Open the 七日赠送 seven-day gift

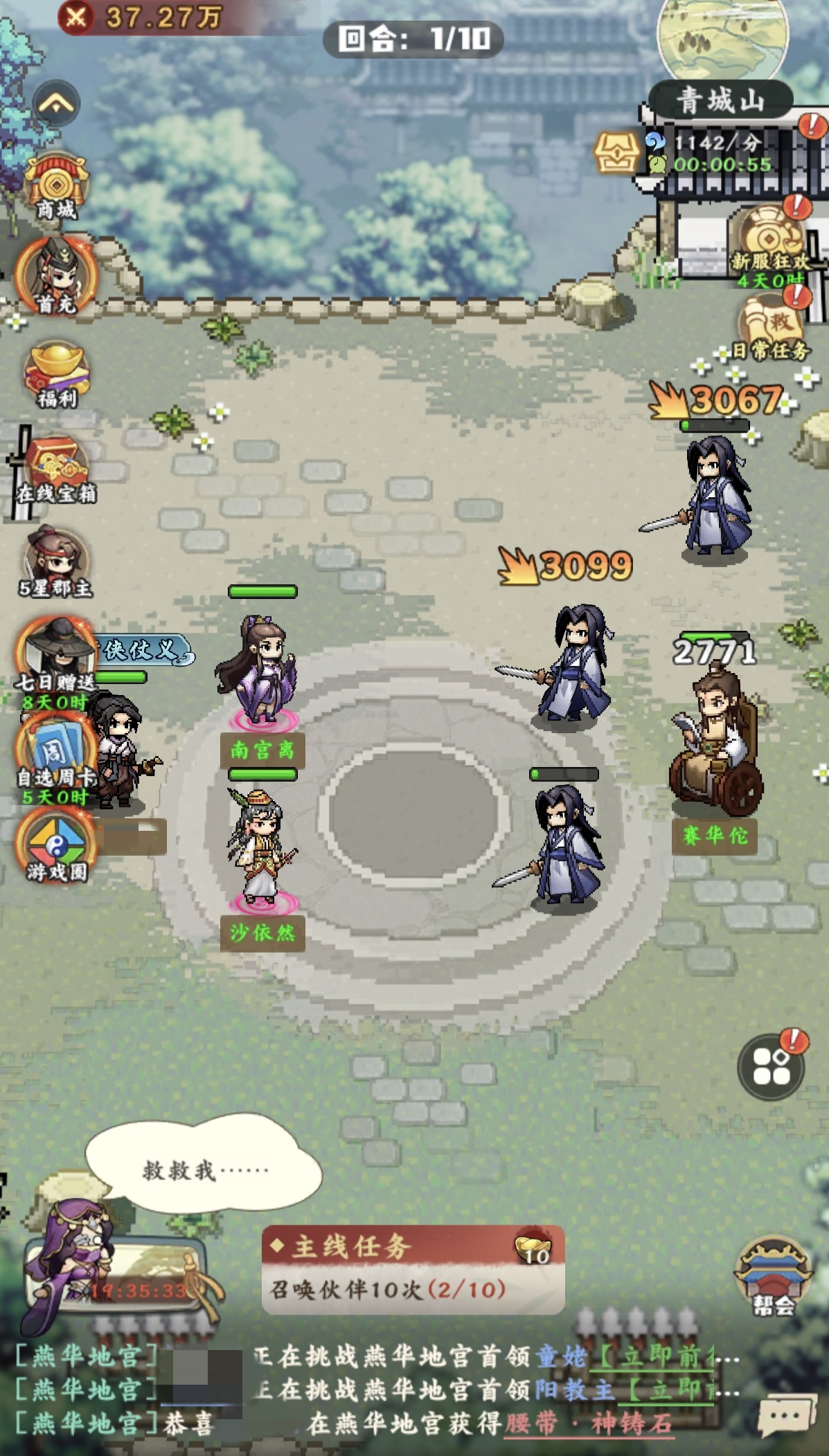click(55, 663)
